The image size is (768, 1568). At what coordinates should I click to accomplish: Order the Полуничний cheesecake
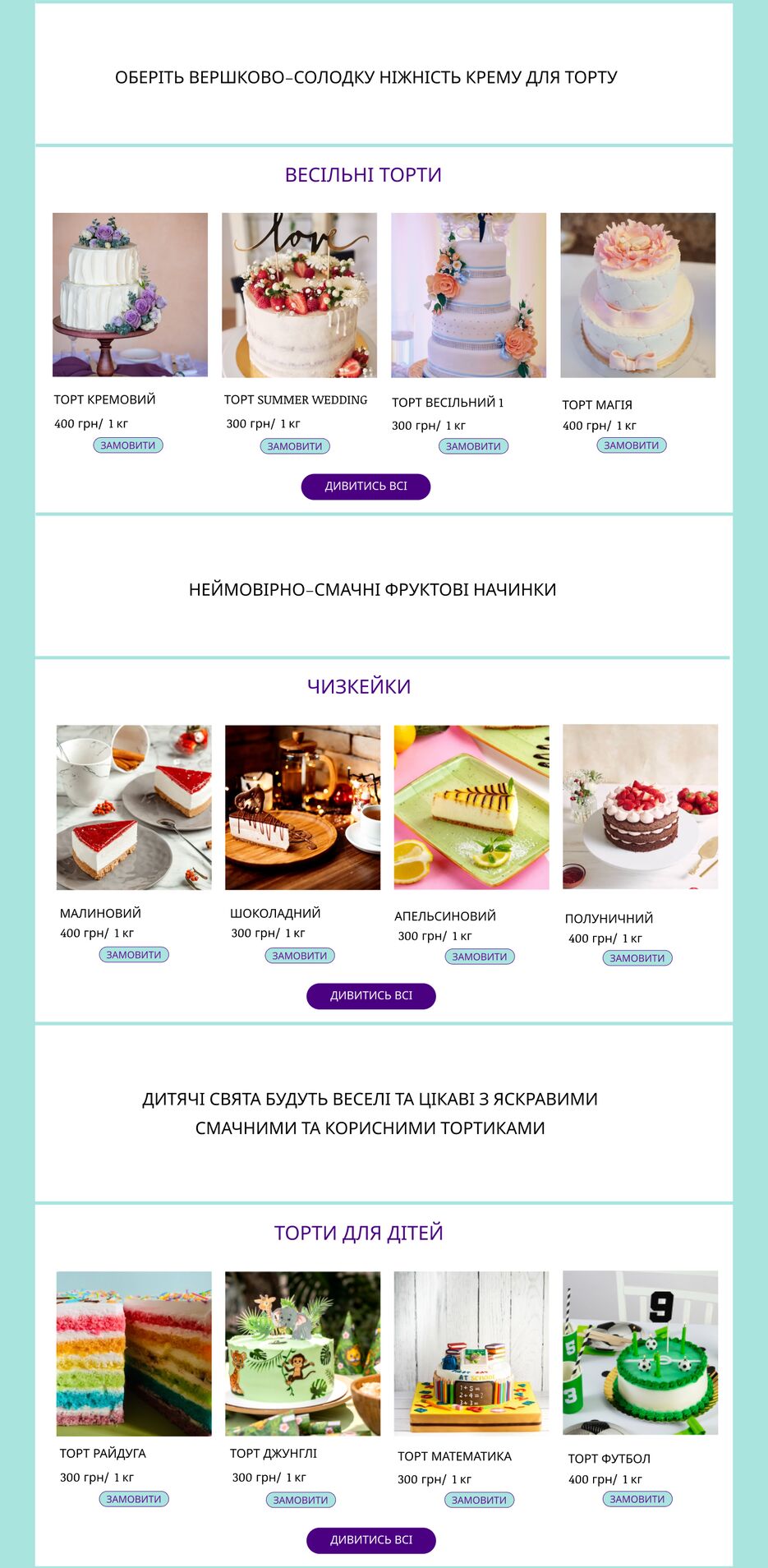pyautogui.click(x=637, y=958)
